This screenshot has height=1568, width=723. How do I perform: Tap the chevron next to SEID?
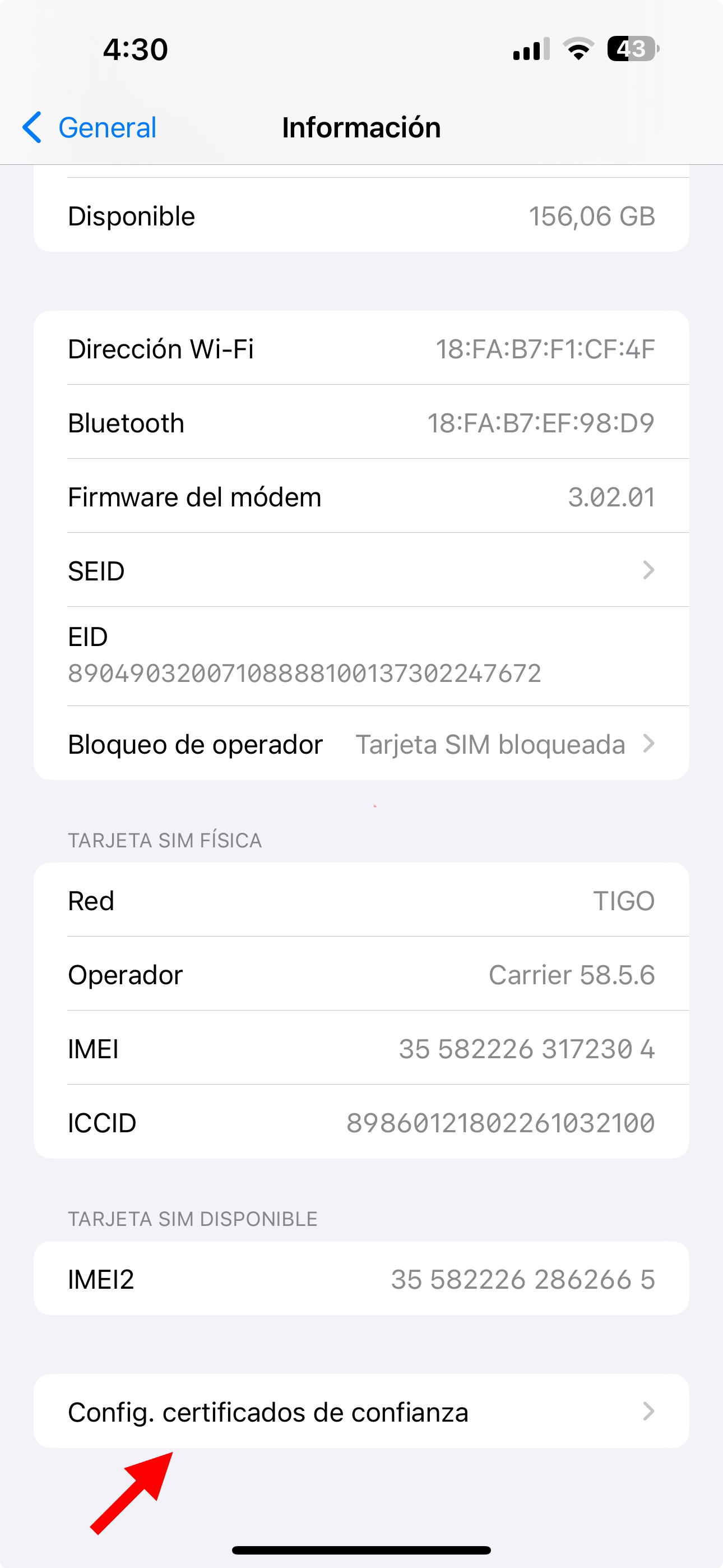click(649, 570)
